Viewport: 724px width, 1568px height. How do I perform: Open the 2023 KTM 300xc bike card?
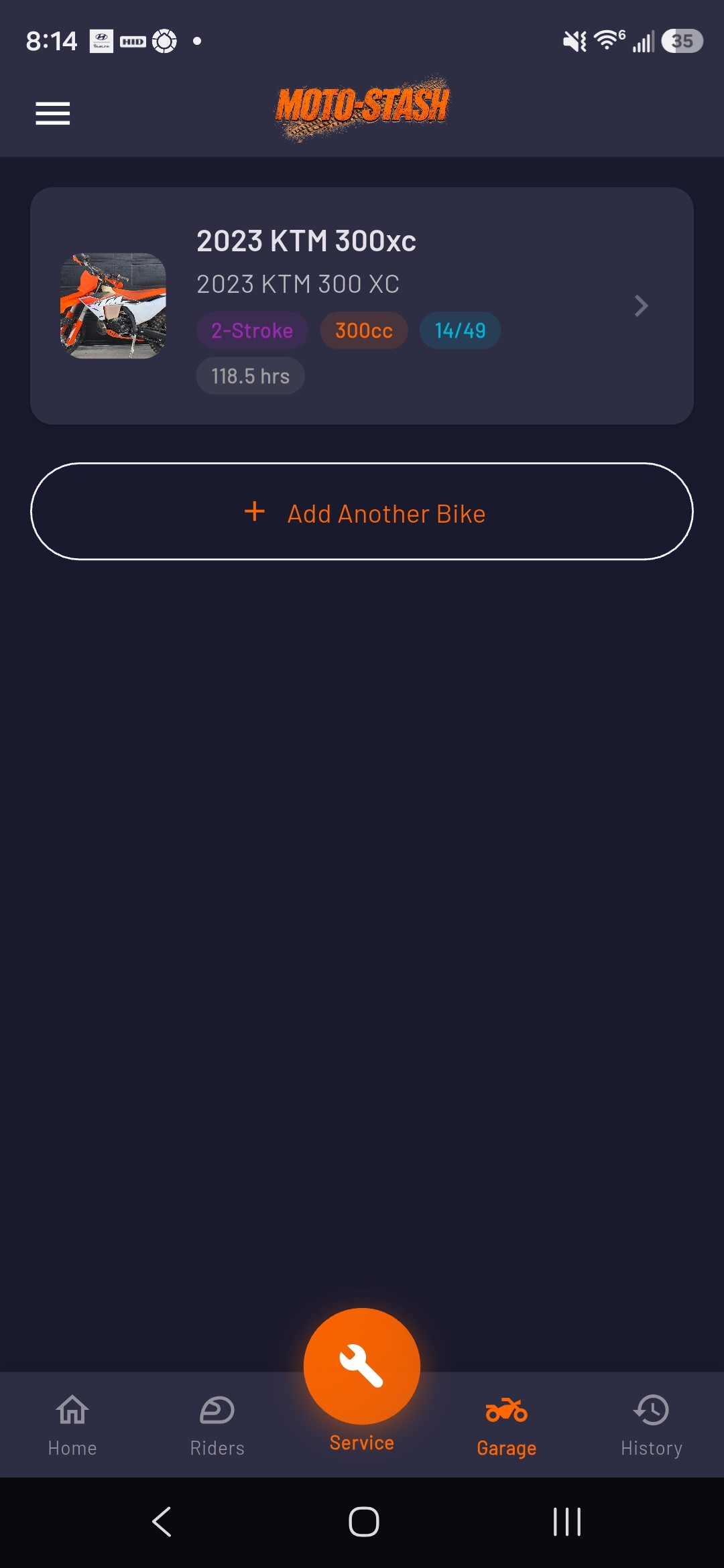pos(362,306)
